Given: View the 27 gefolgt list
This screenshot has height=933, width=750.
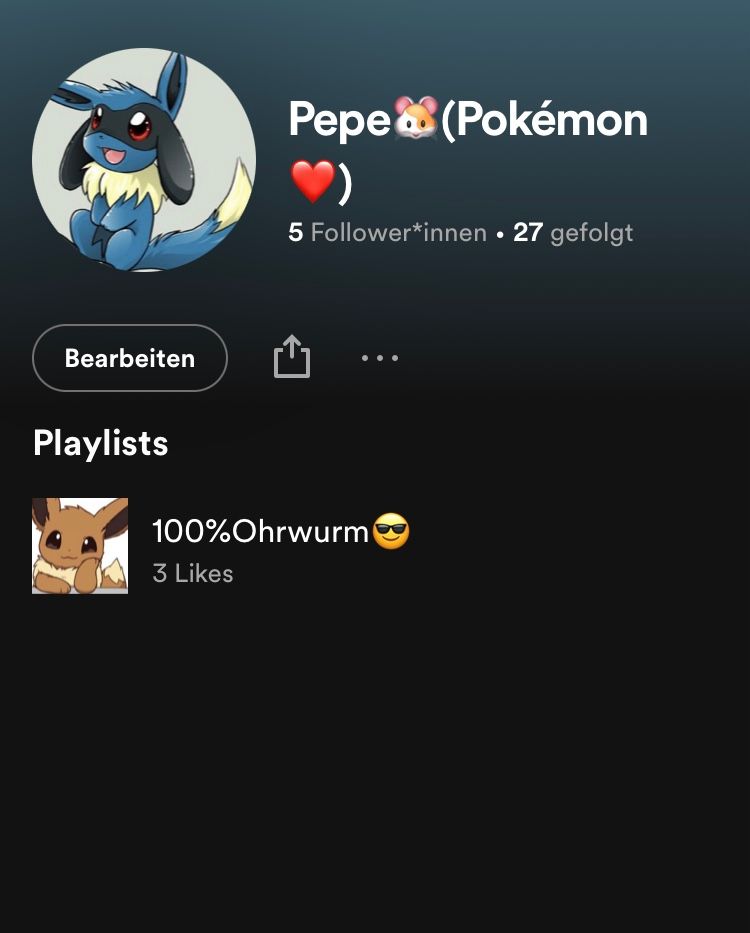Looking at the screenshot, I should (x=573, y=233).
